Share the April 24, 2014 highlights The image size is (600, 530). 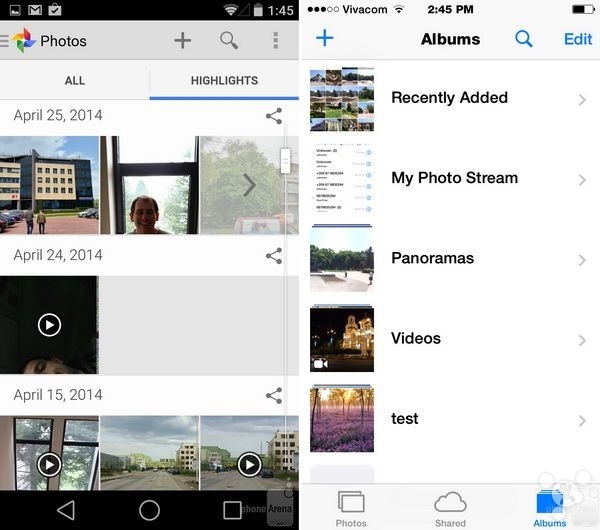pyautogui.click(x=274, y=255)
